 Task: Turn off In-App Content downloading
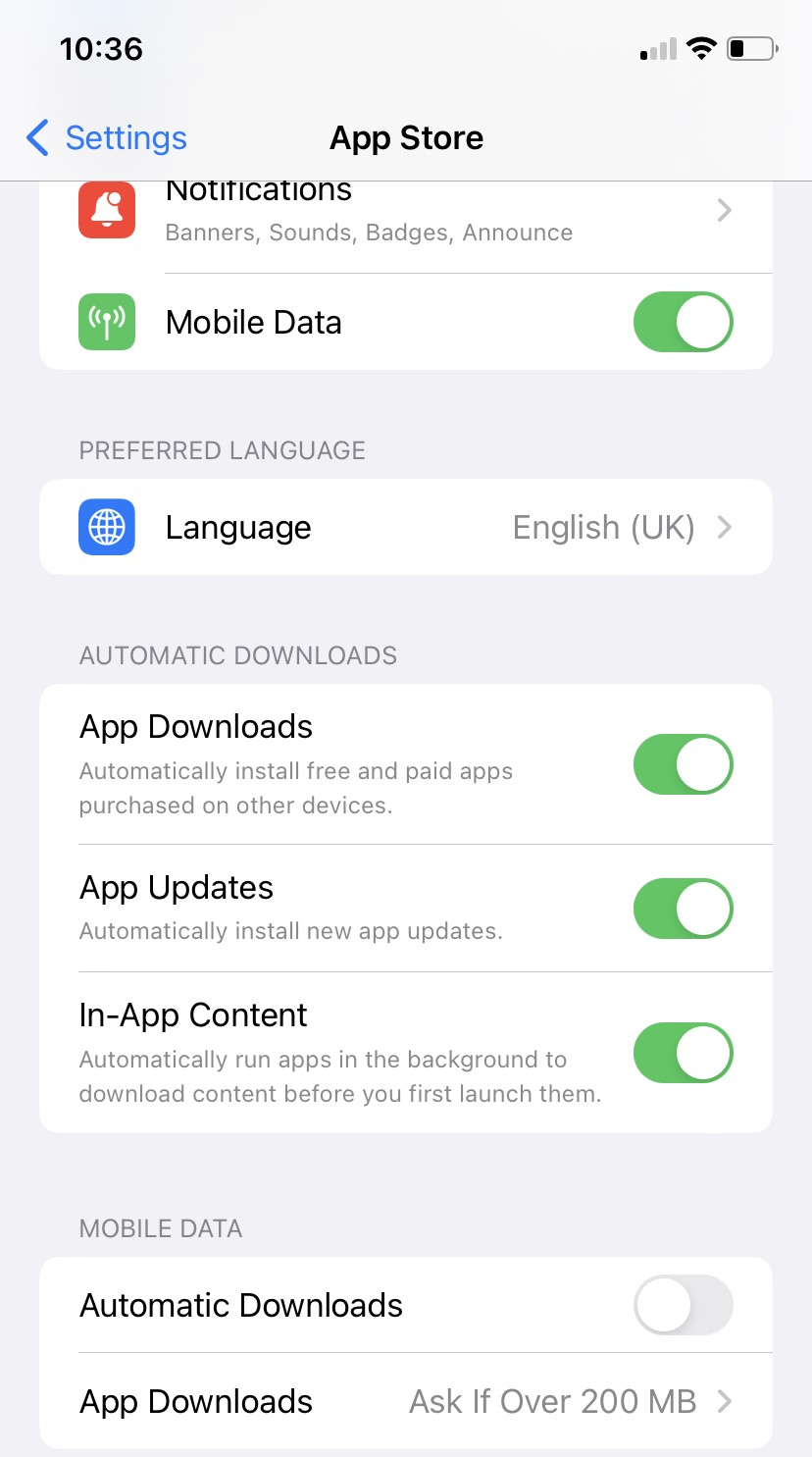pos(683,1052)
